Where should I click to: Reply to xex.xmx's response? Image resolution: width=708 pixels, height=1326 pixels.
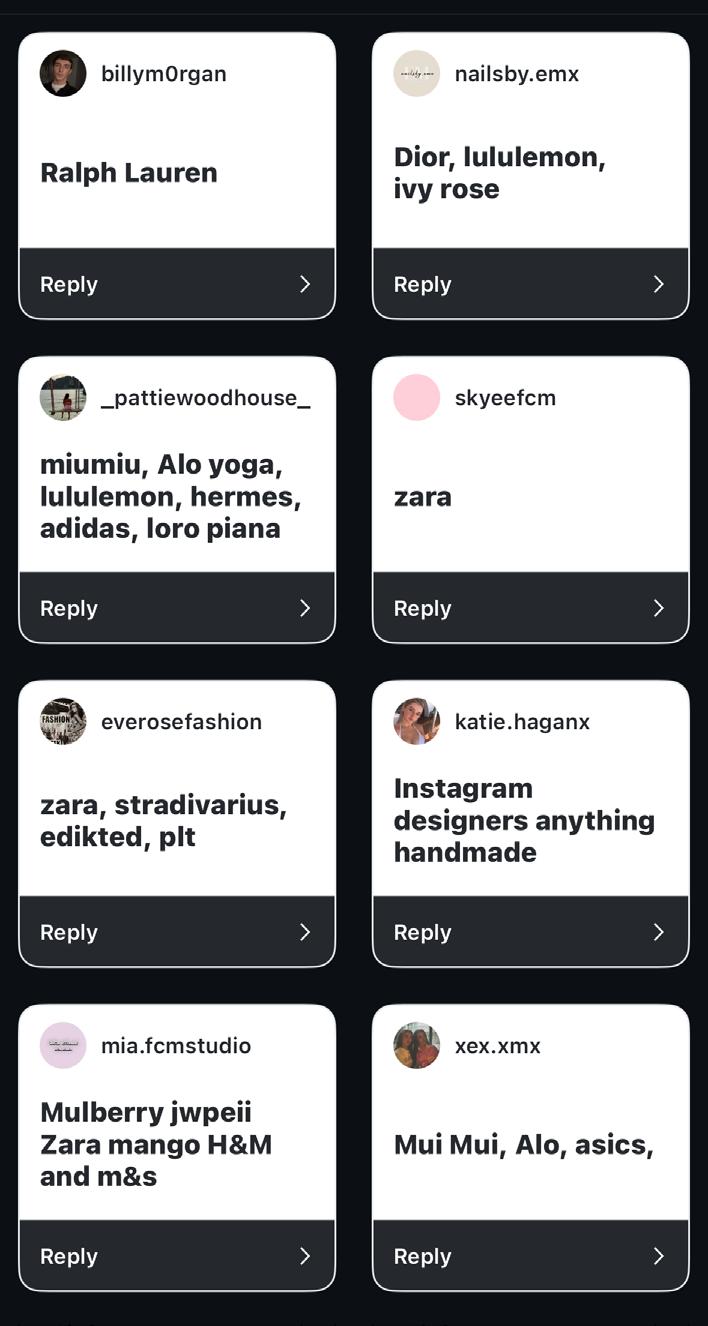click(x=530, y=1256)
